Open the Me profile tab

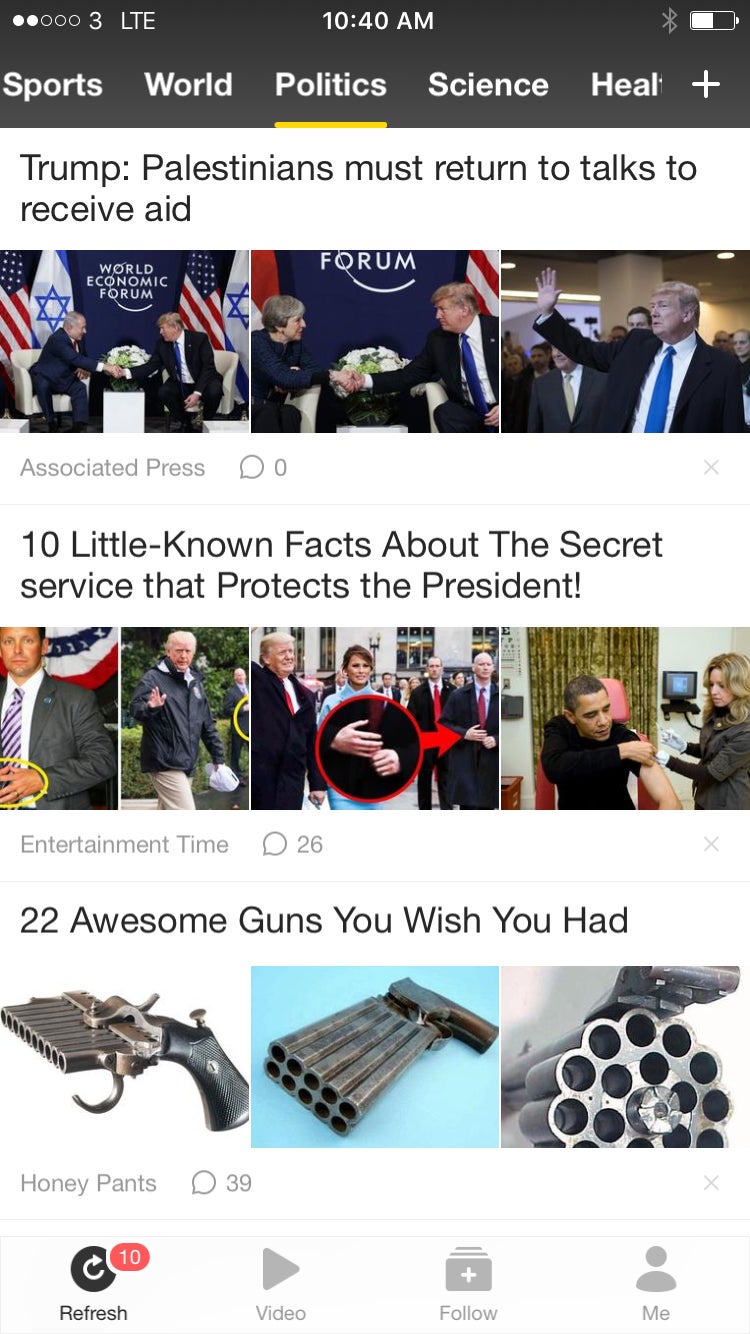click(x=656, y=1284)
